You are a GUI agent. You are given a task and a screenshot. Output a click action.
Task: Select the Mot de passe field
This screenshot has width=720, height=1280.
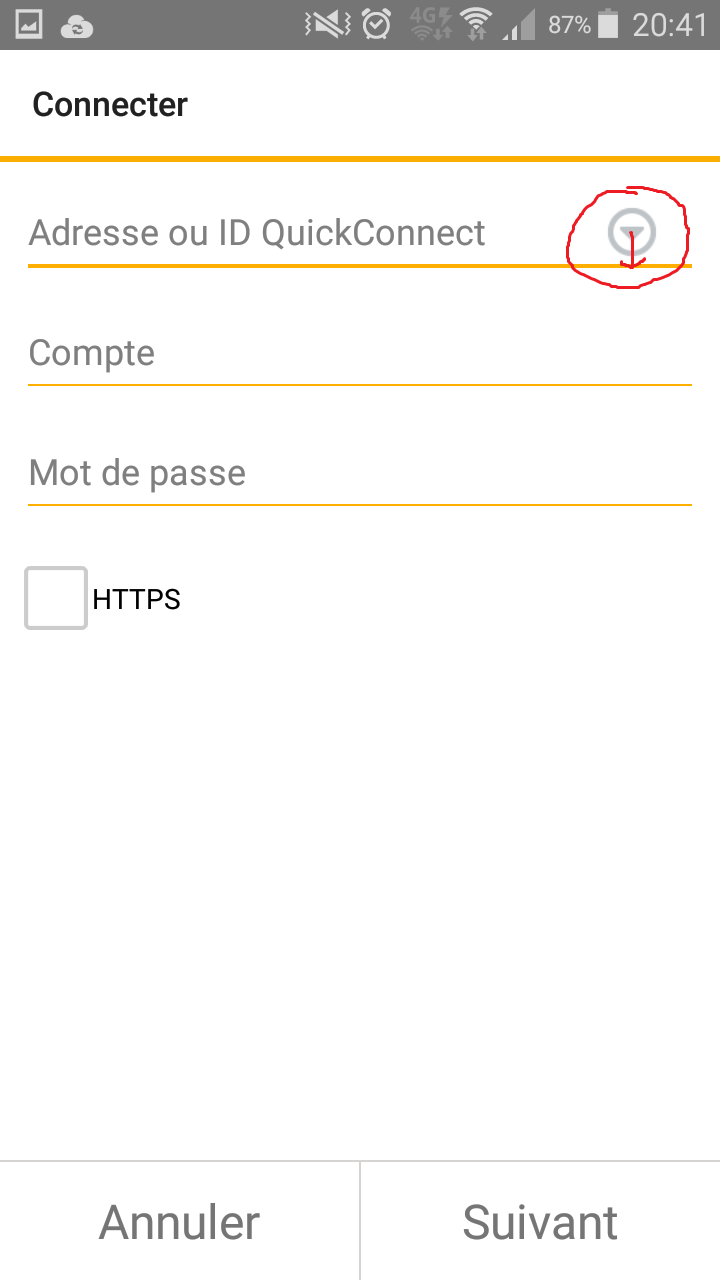pos(360,473)
